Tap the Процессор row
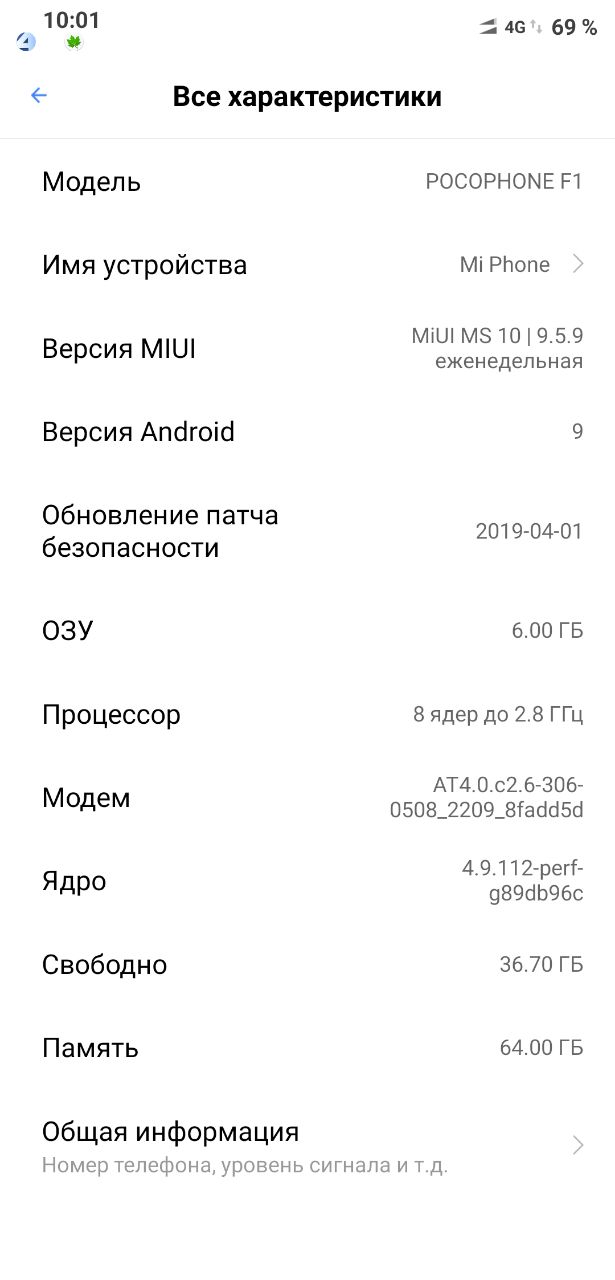The width and height of the screenshot is (615, 1280). [x=307, y=715]
